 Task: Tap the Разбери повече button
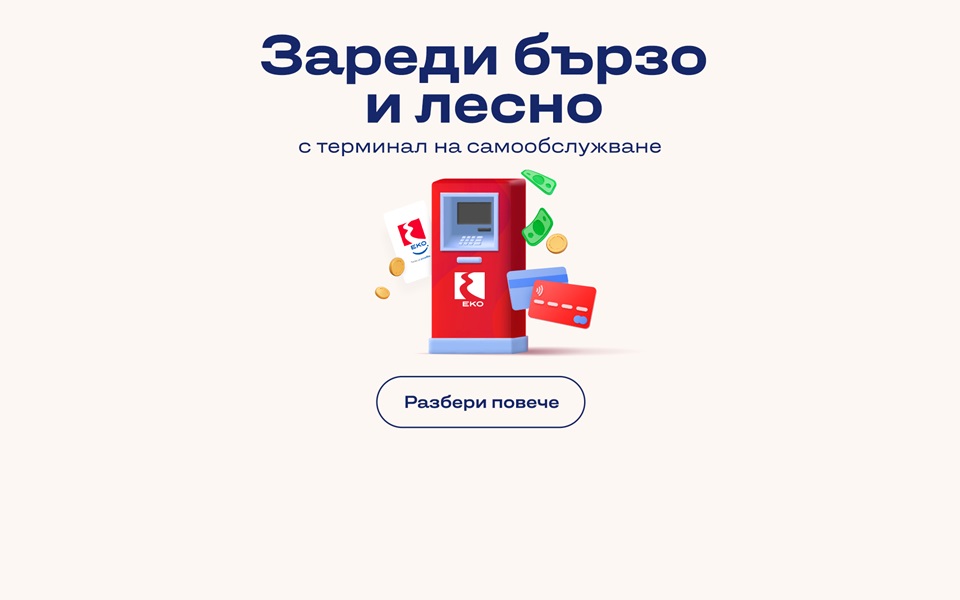click(x=480, y=402)
